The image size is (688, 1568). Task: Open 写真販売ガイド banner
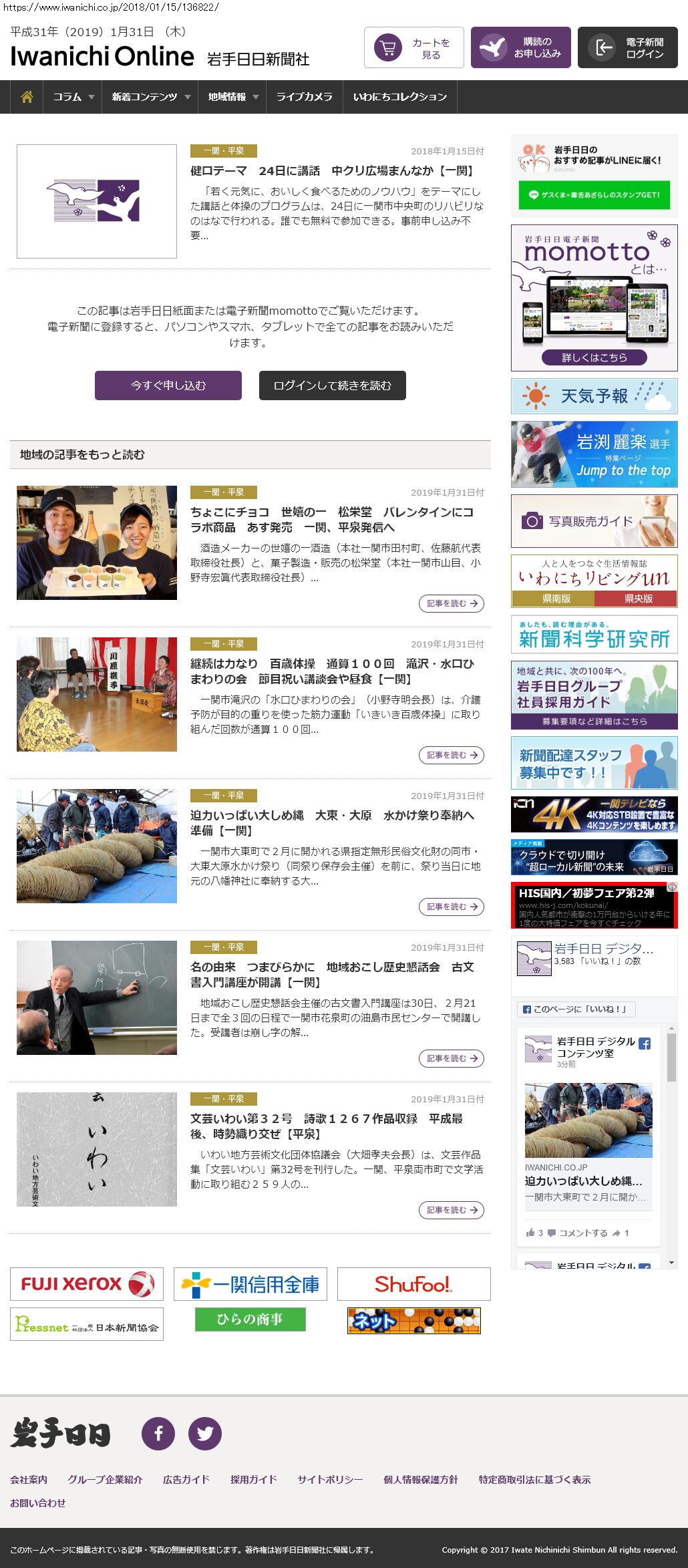(x=594, y=521)
